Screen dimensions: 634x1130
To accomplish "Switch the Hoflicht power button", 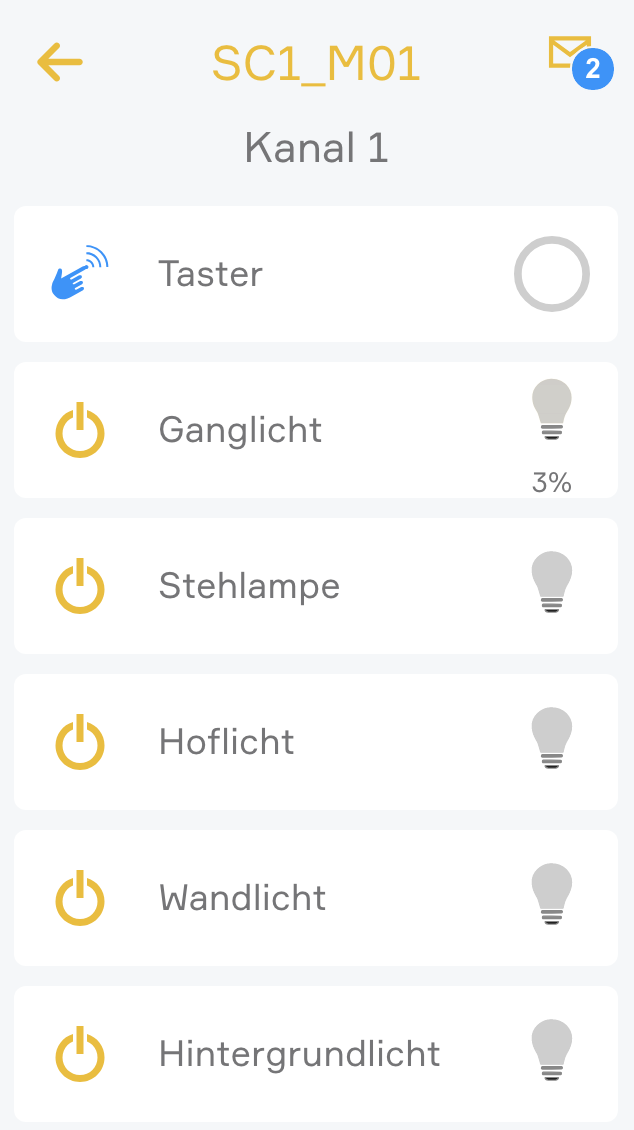I will point(79,743).
